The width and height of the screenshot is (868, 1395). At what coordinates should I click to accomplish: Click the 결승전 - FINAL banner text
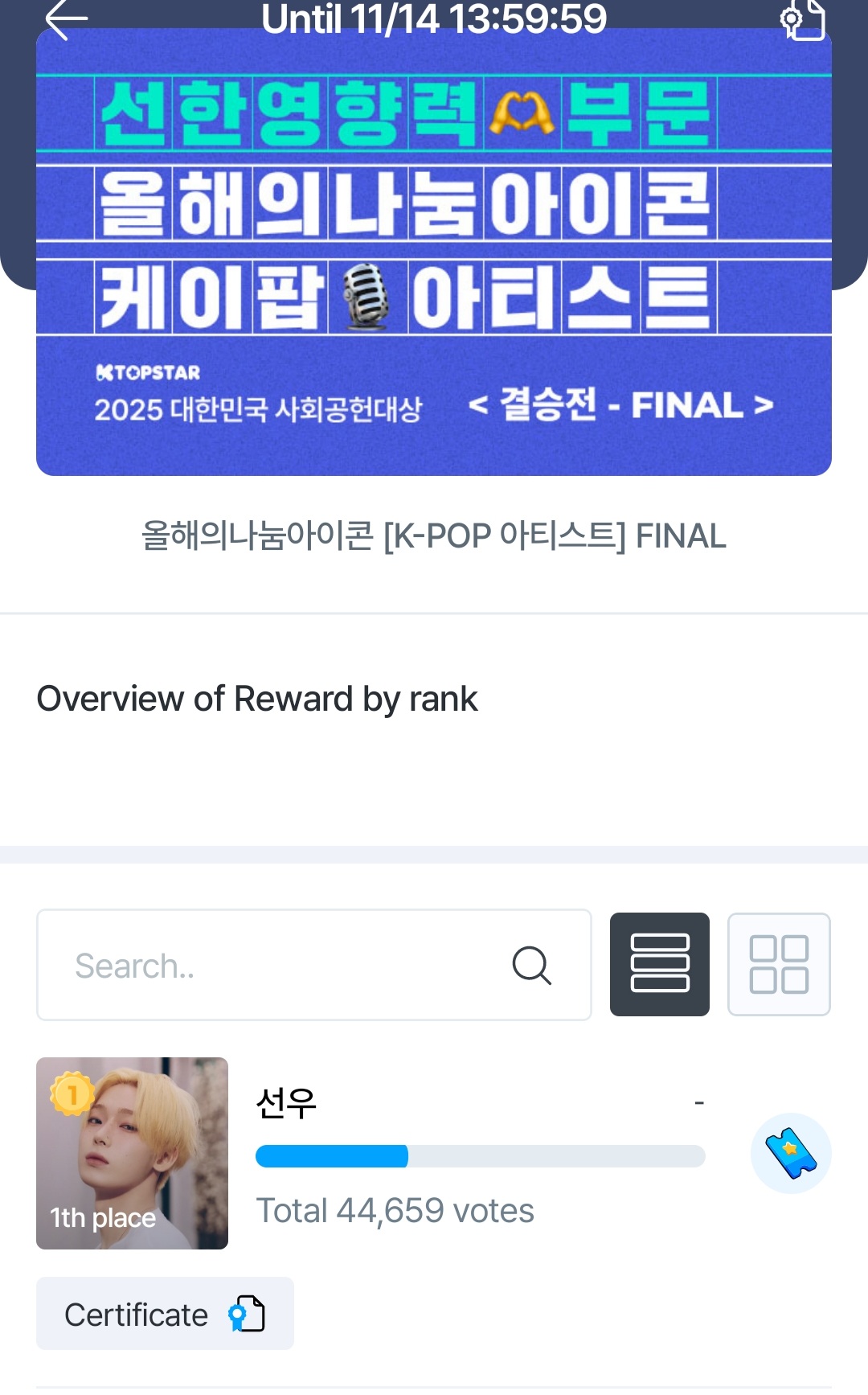635,407
